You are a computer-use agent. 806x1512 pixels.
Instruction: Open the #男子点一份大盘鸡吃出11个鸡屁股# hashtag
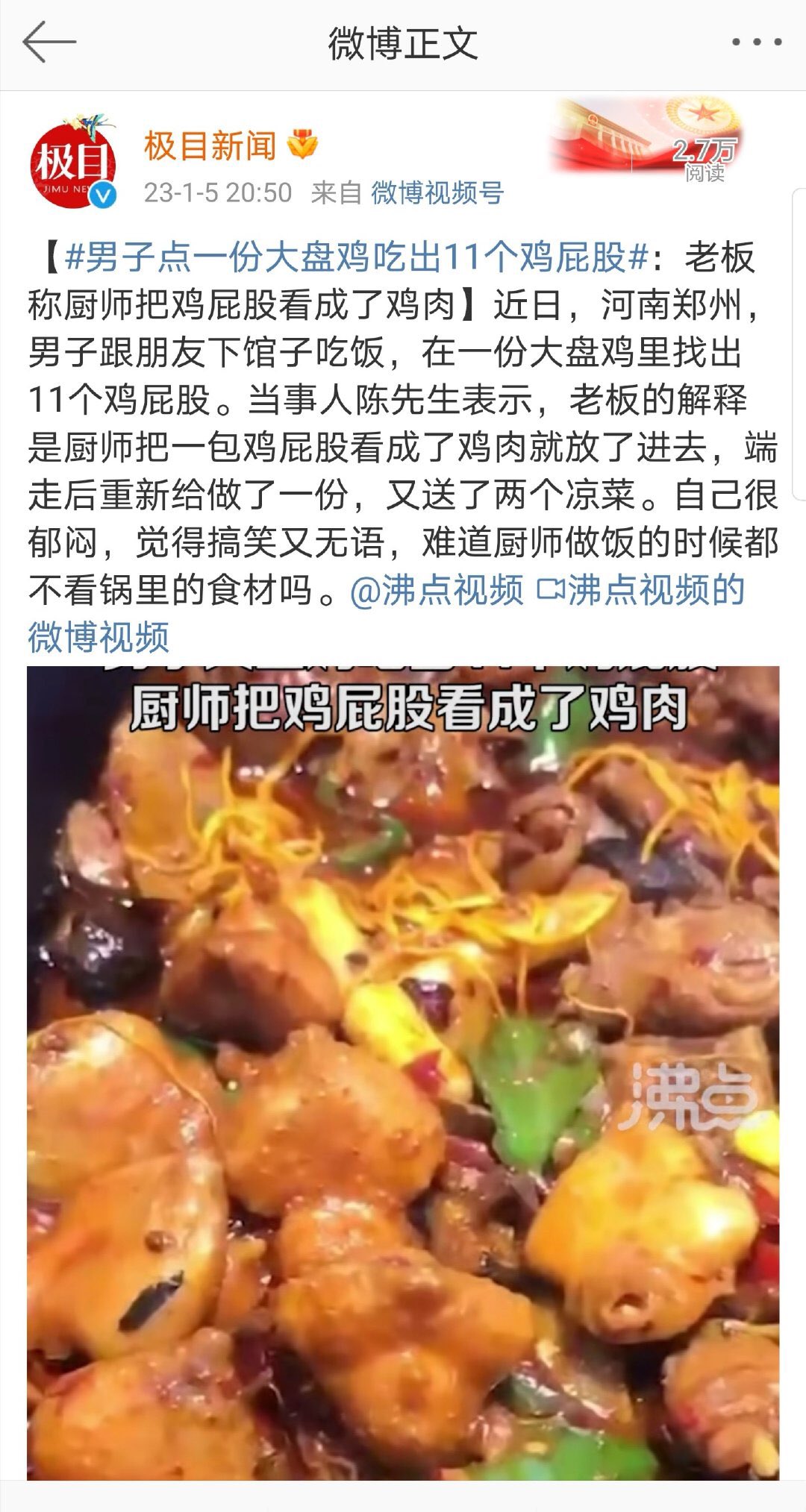click(357, 257)
